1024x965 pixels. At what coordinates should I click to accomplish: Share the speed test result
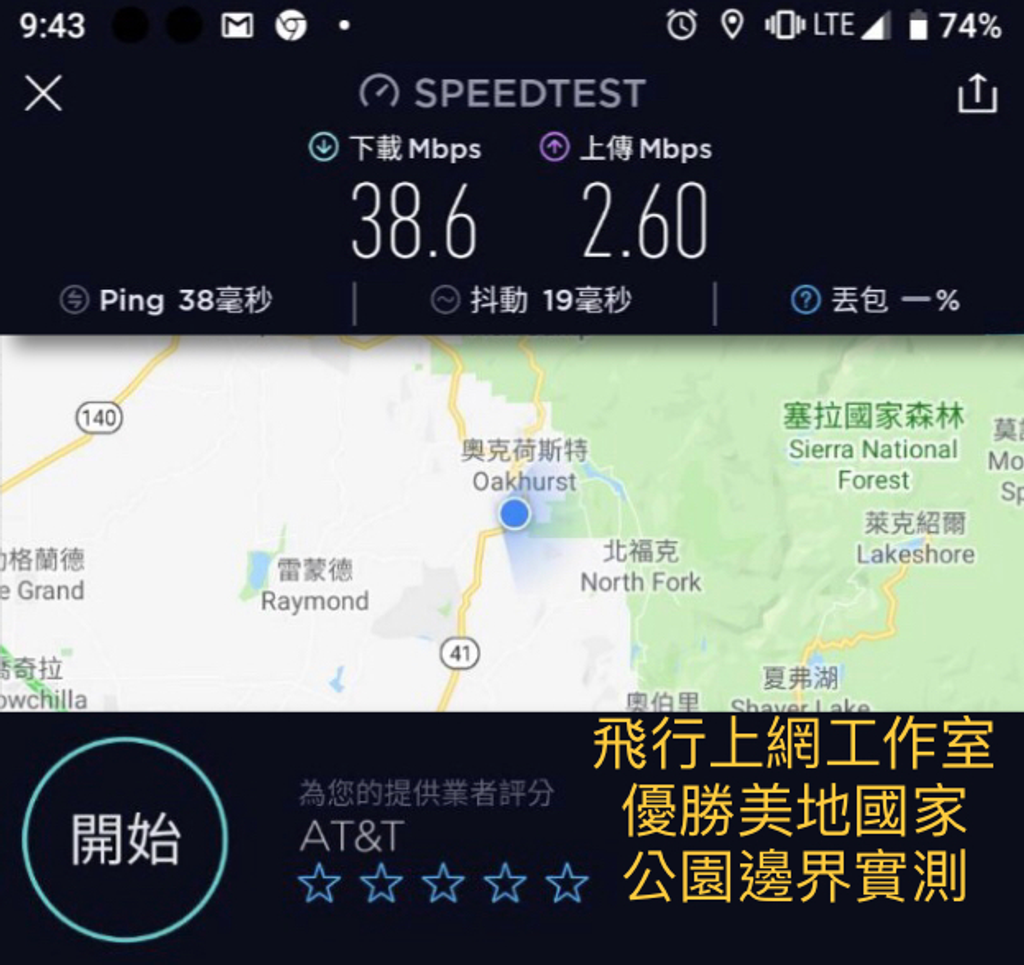(x=977, y=93)
